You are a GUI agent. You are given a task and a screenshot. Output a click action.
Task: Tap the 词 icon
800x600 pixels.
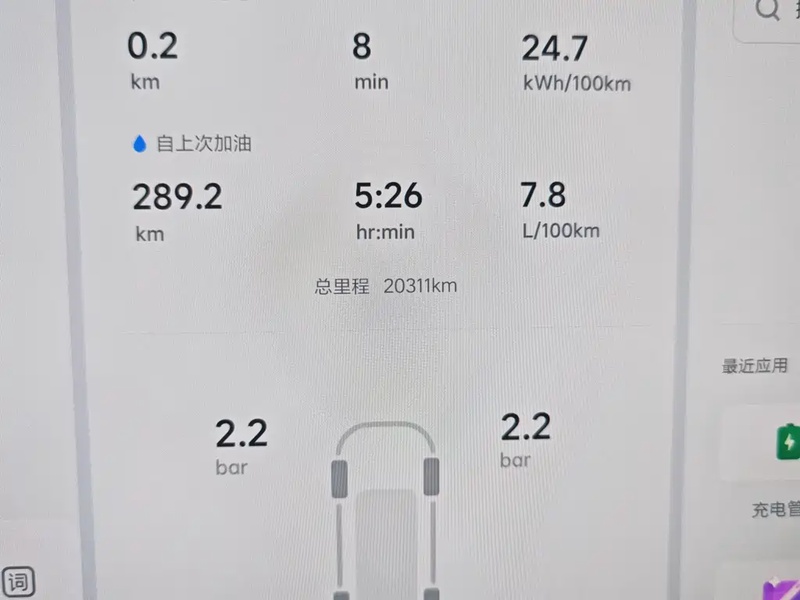(x=18, y=582)
